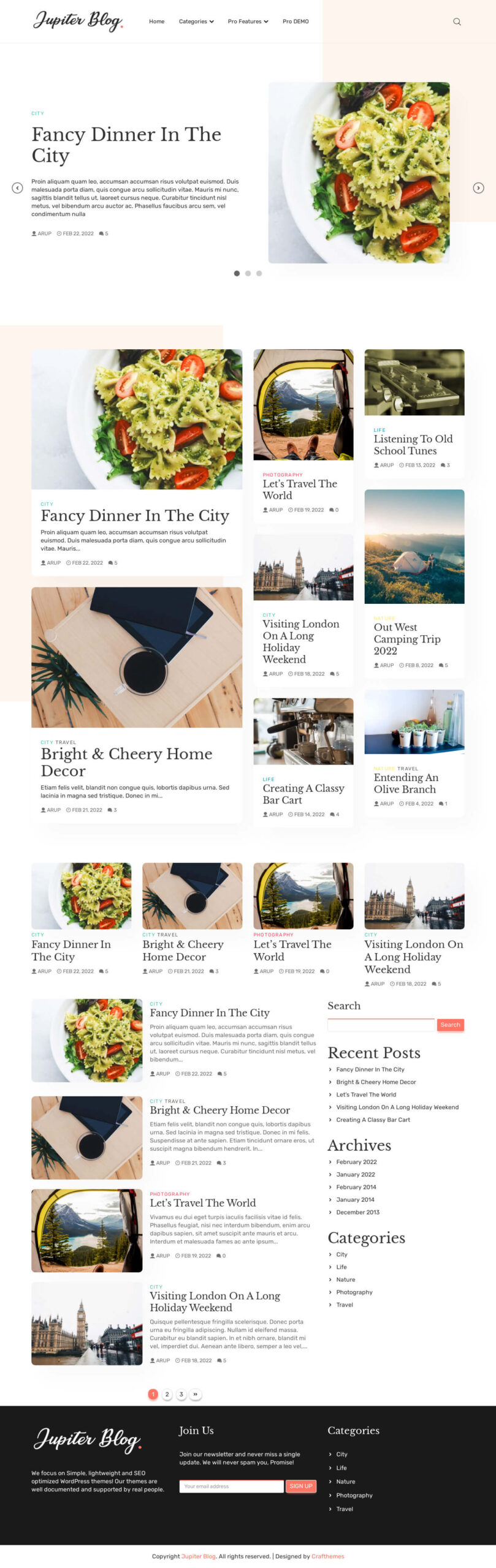Open the Pro DEMO link
Viewport: 496px width, 1568px height.
coord(296,21)
